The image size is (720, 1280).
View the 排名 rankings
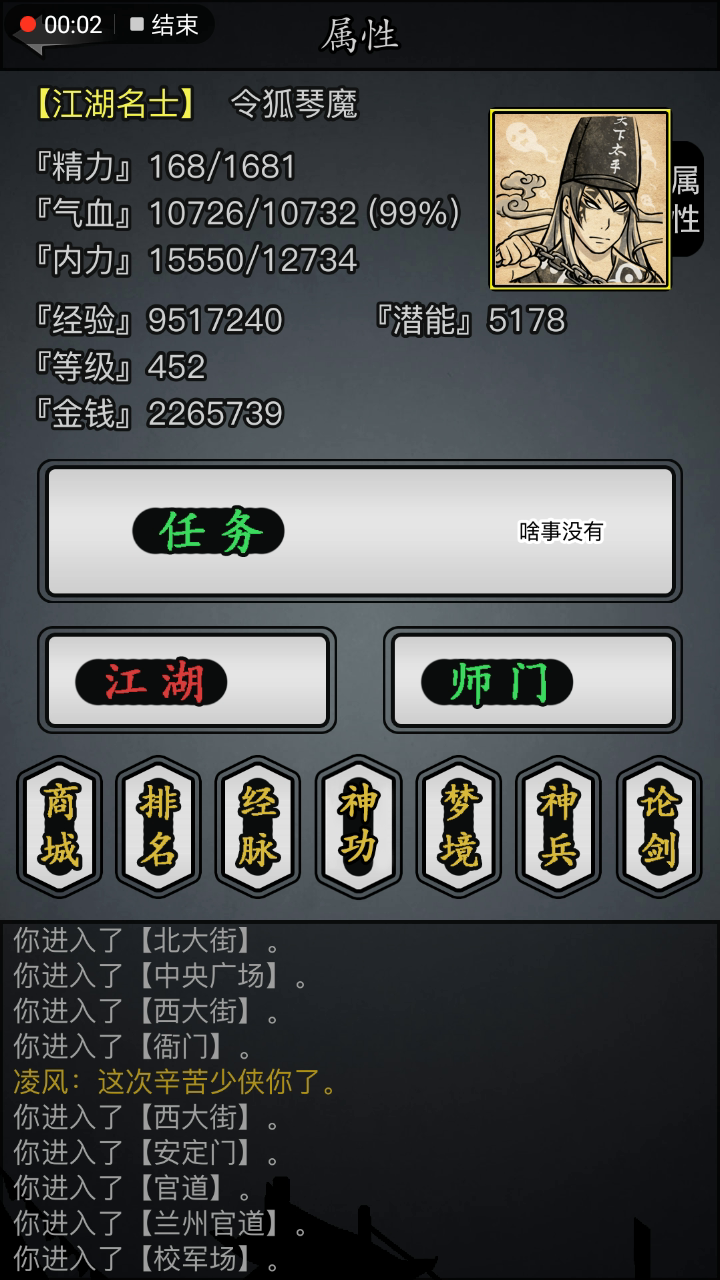[x=159, y=826]
